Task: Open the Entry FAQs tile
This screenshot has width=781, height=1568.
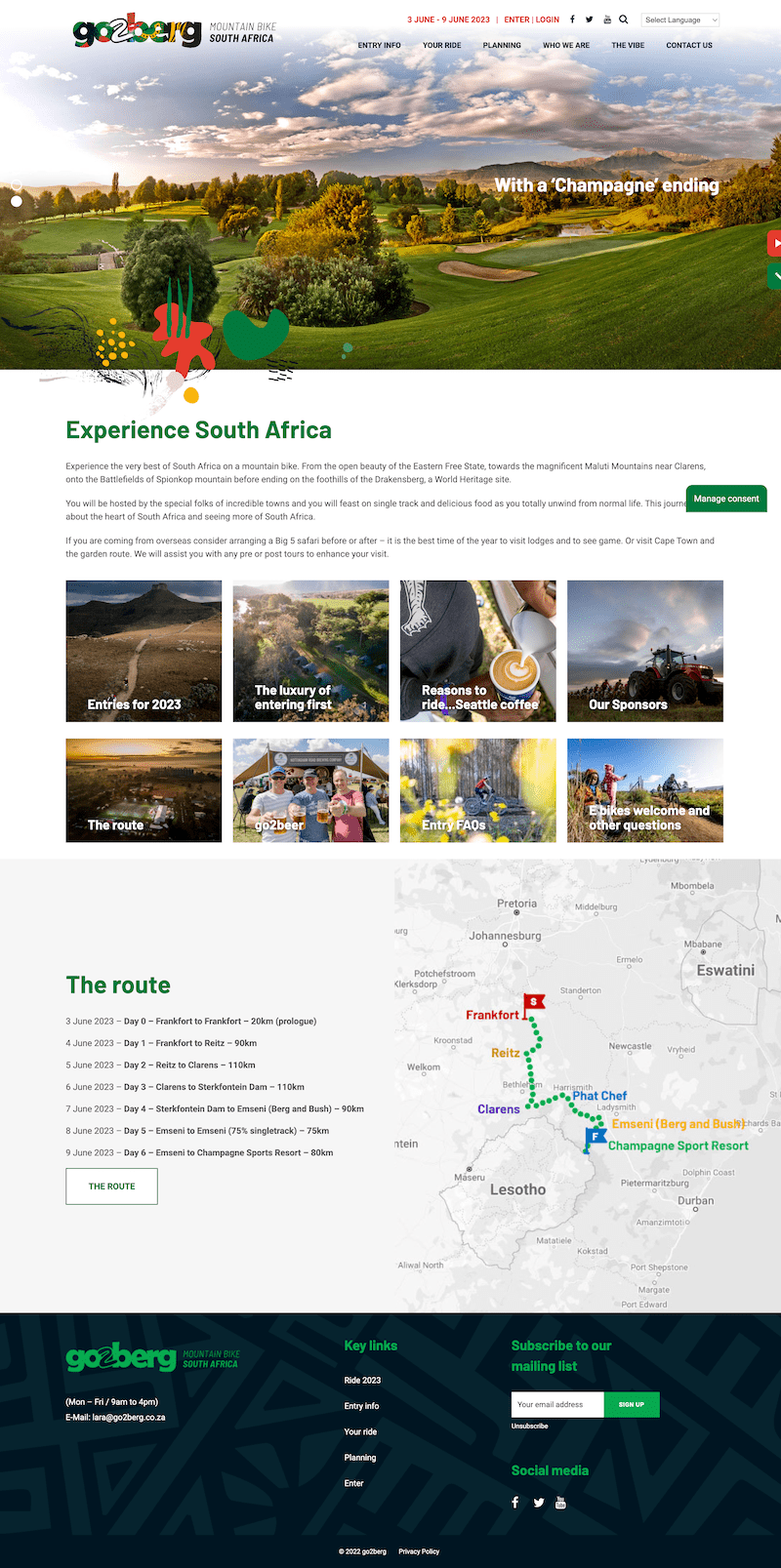Action: 478,790
